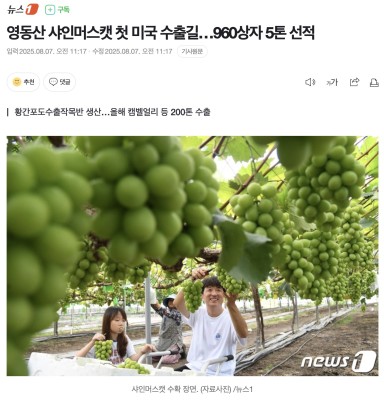The width and height of the screenshot is (384, 400).
Task: Listen to the article with speaker icon
Action: pyautogui.click(x=310, y=82)
